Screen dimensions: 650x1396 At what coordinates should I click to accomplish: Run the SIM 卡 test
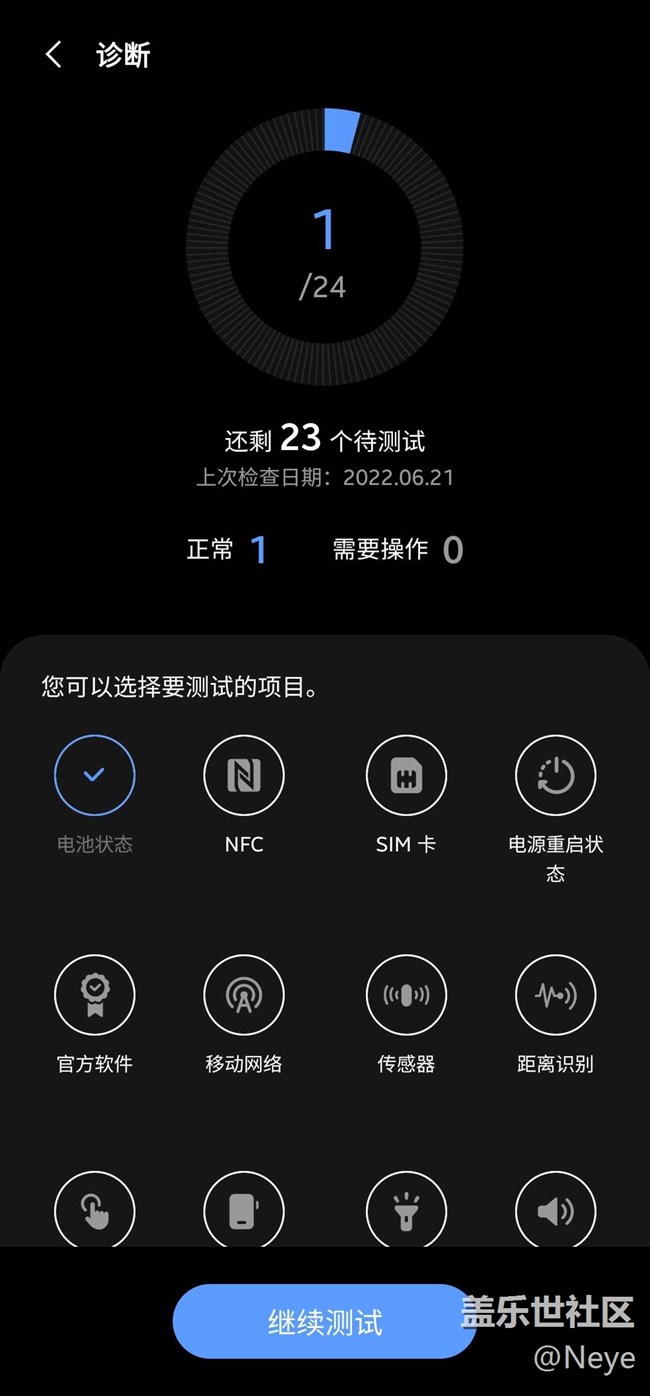[406, 775]
